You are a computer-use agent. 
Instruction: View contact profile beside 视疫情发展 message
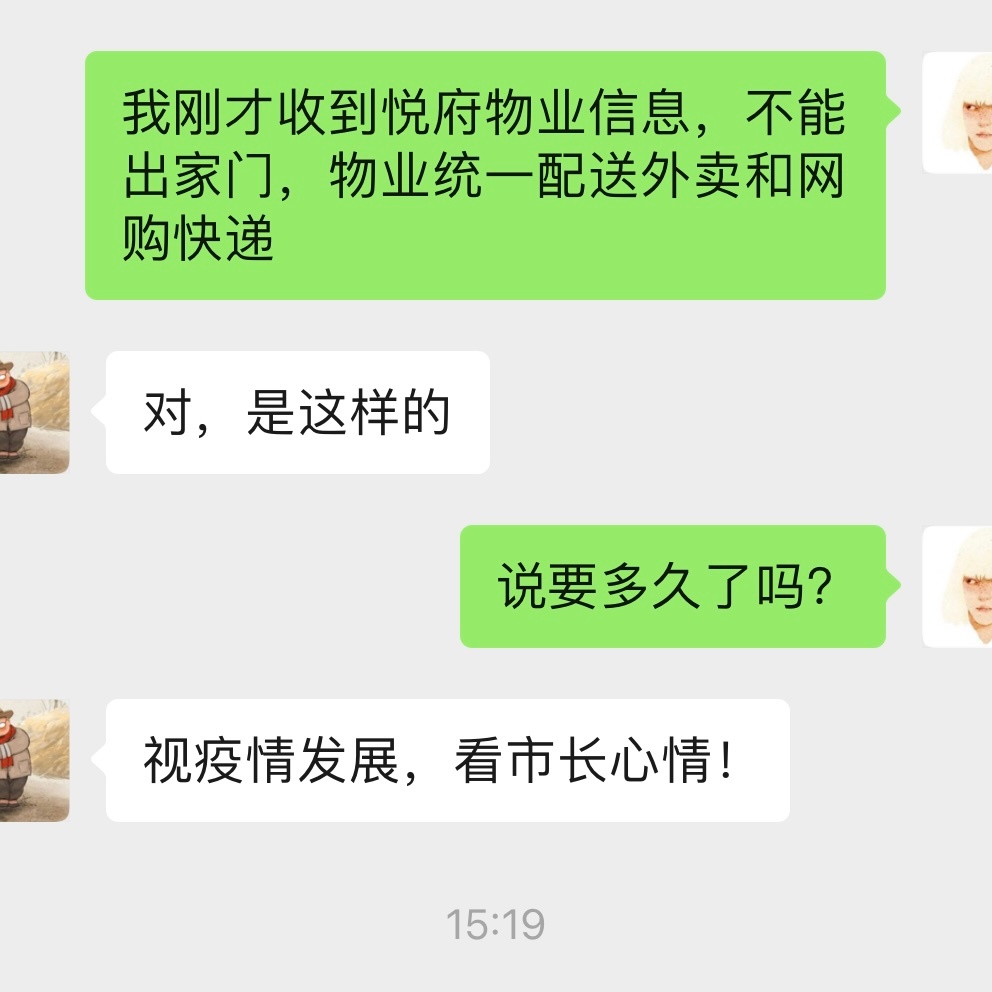[34, 760]
